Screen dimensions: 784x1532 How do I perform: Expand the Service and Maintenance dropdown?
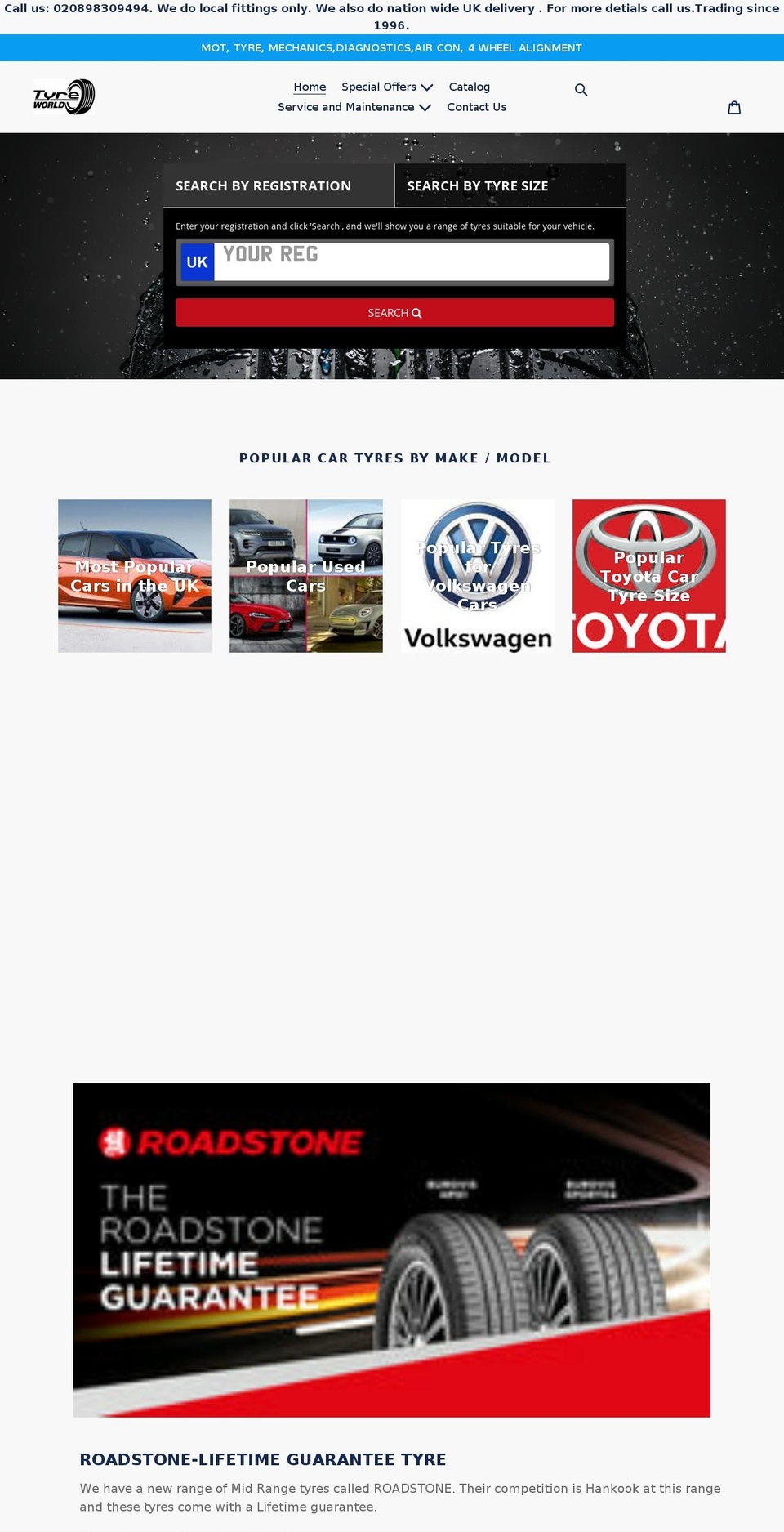345,107
